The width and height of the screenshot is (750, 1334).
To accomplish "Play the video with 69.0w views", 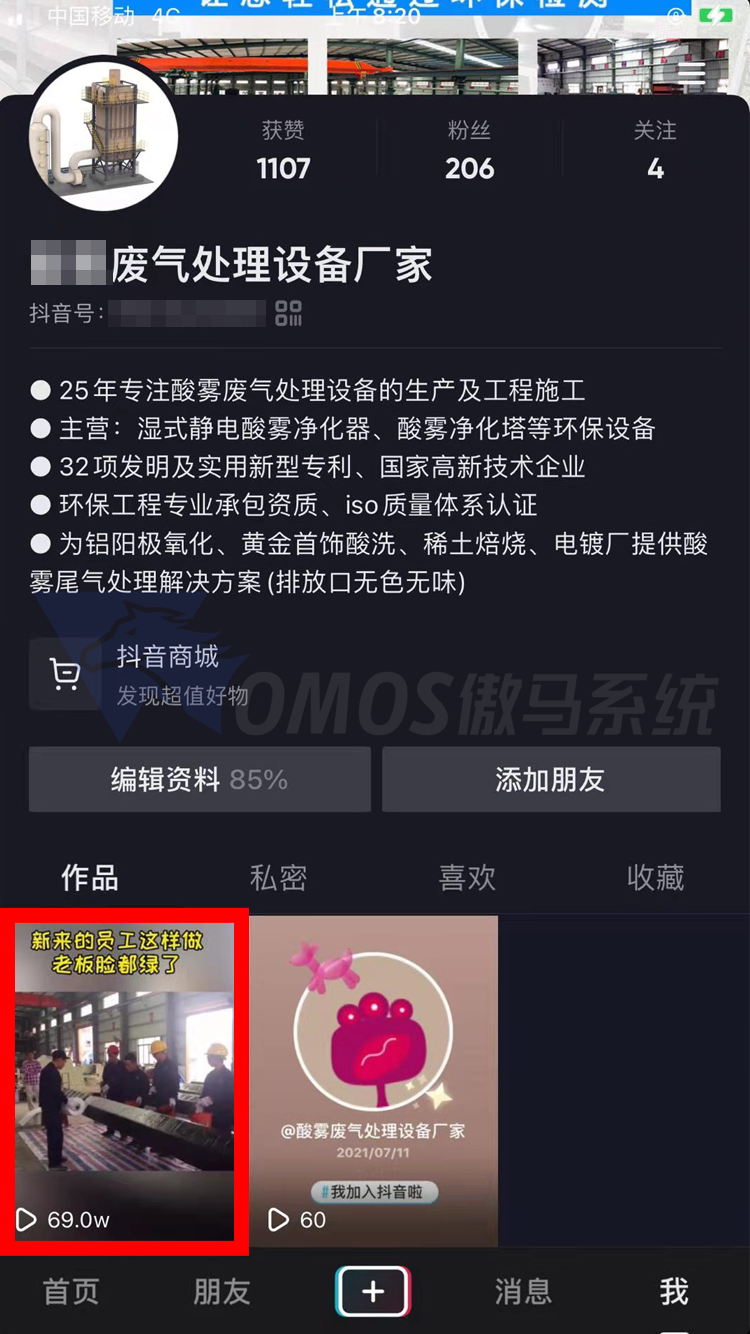I will (x=125, y=1081).
